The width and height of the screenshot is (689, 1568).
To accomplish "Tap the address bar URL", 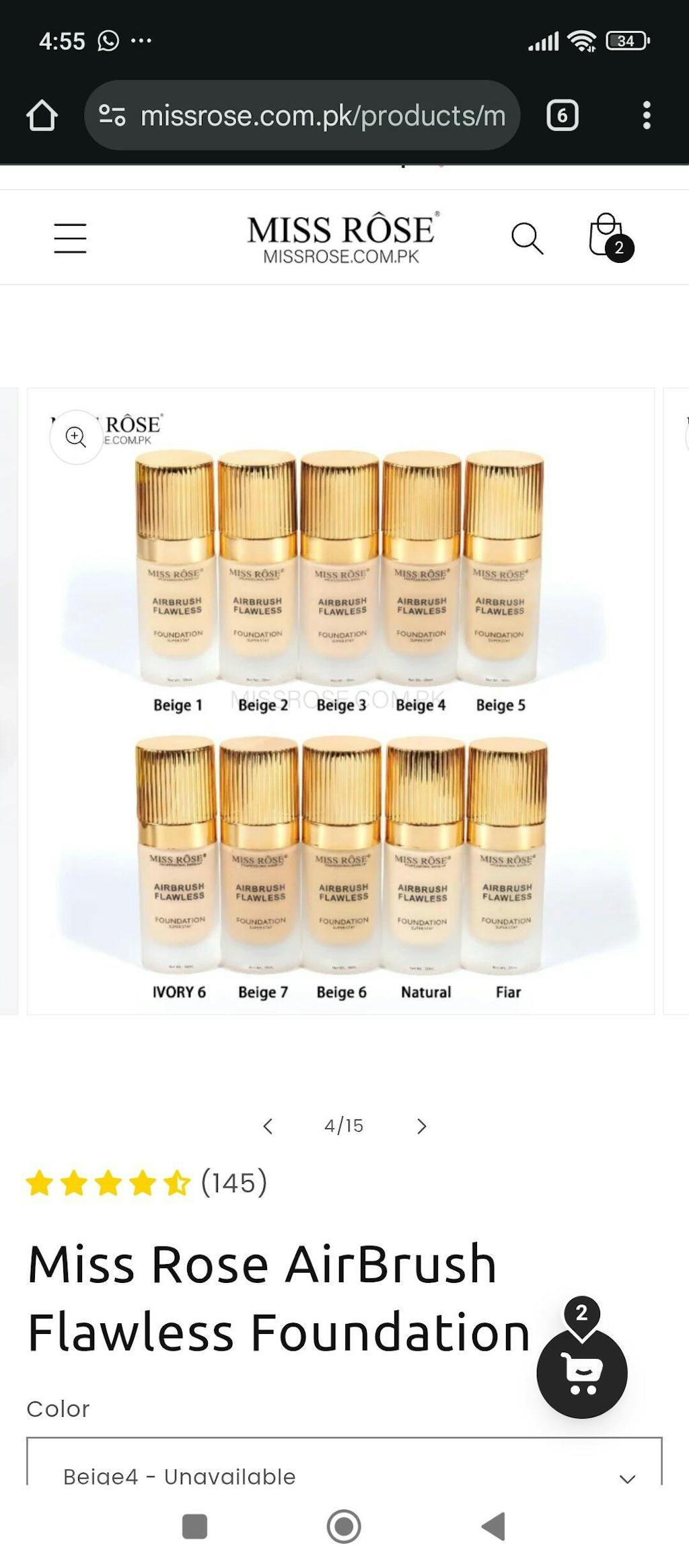I will (322, 116).
